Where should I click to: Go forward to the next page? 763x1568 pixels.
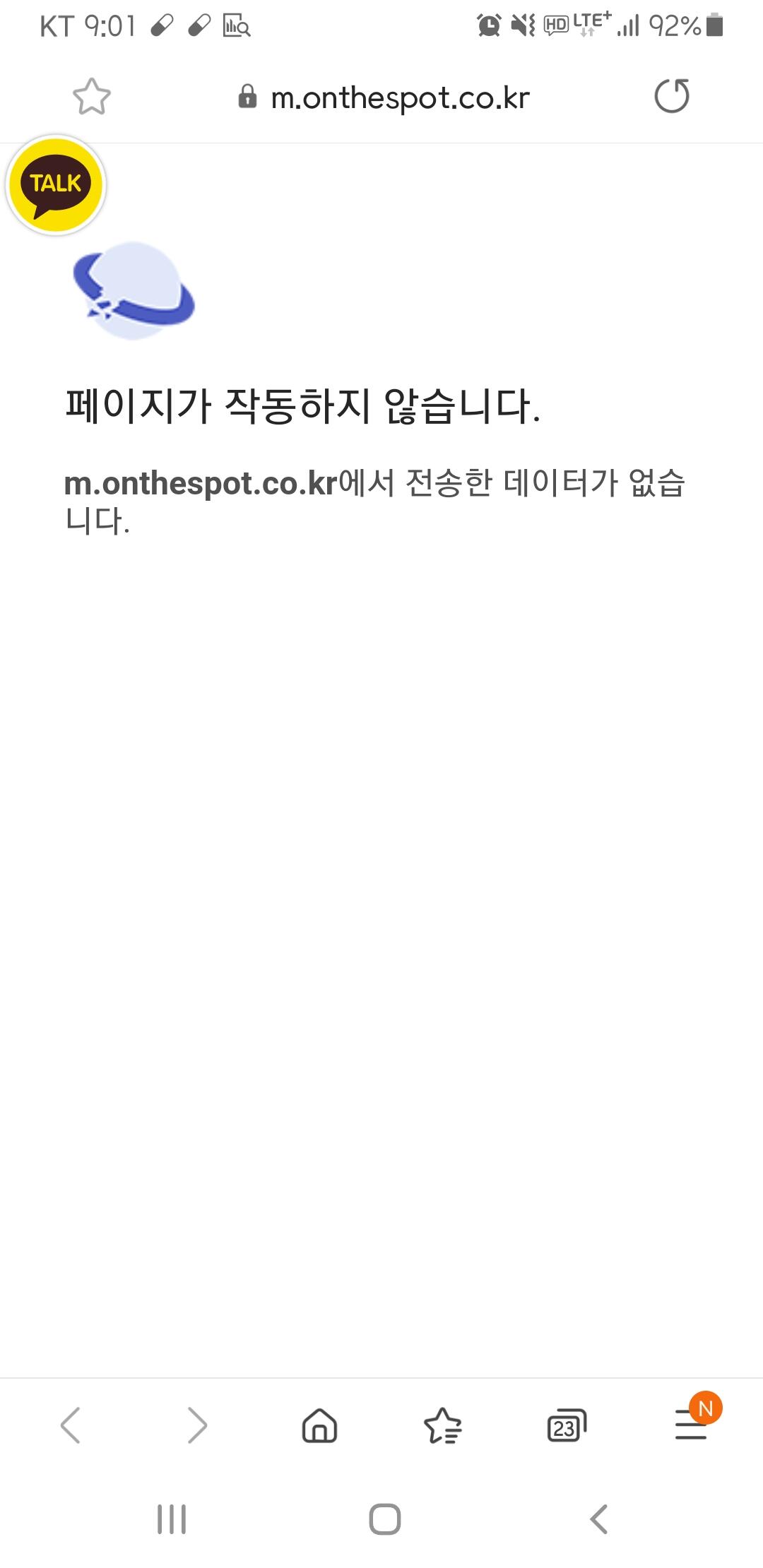pyautogui.click(x=197, y=1425)
